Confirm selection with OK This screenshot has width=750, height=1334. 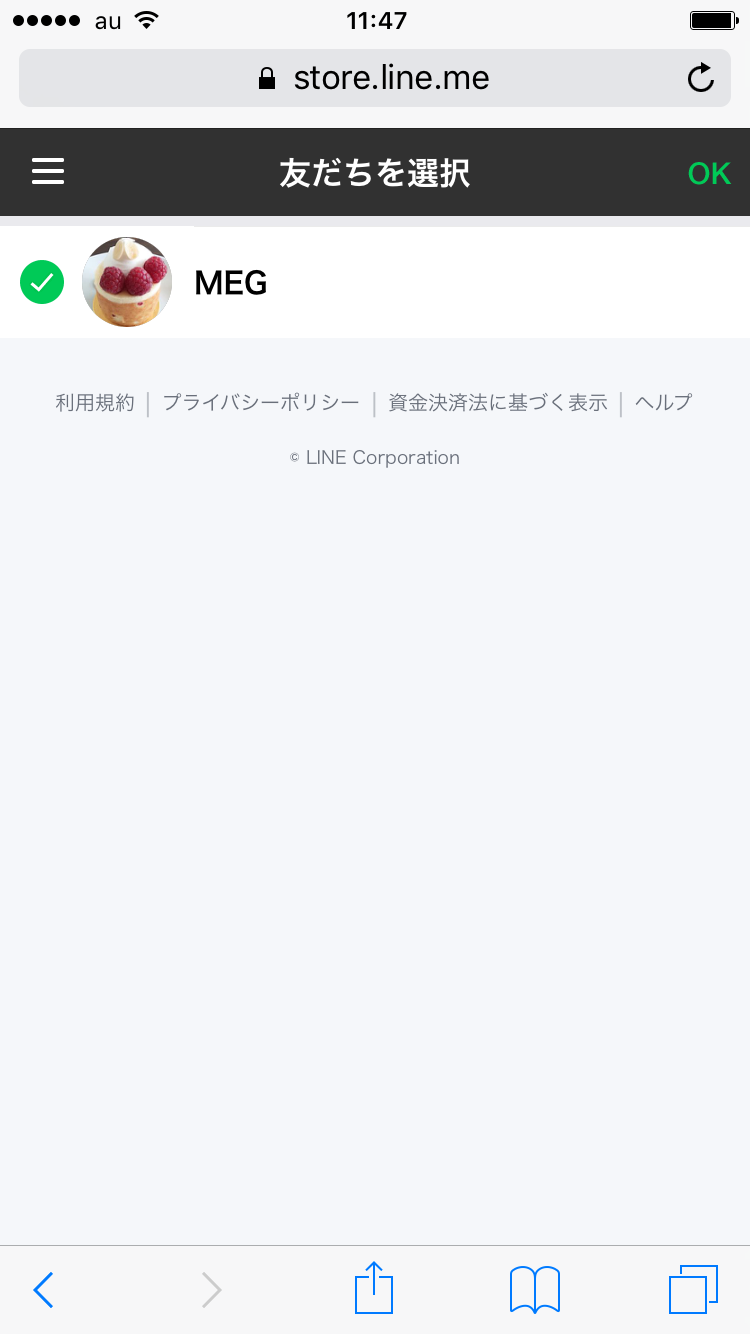coord(709,173)
